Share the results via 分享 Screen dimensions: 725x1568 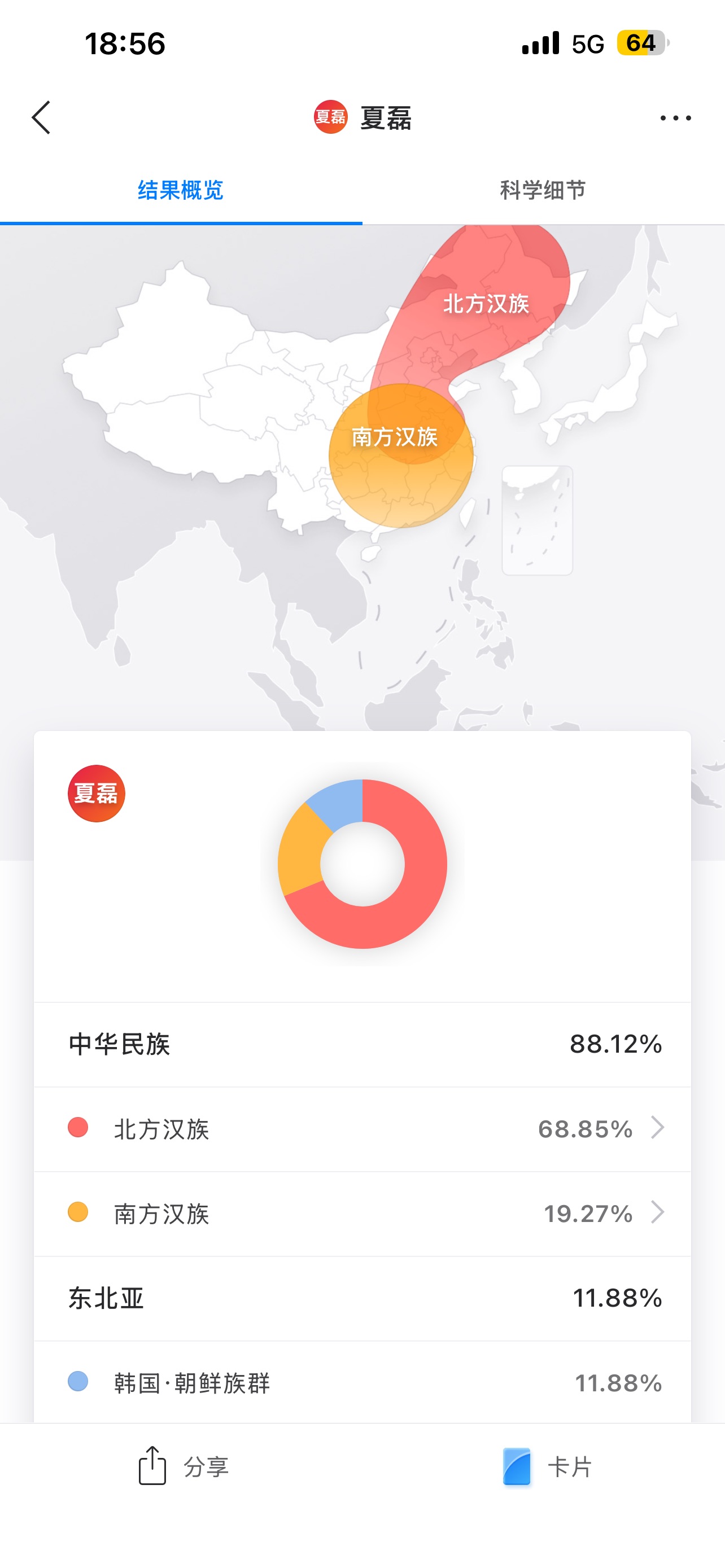[182, 1467]
